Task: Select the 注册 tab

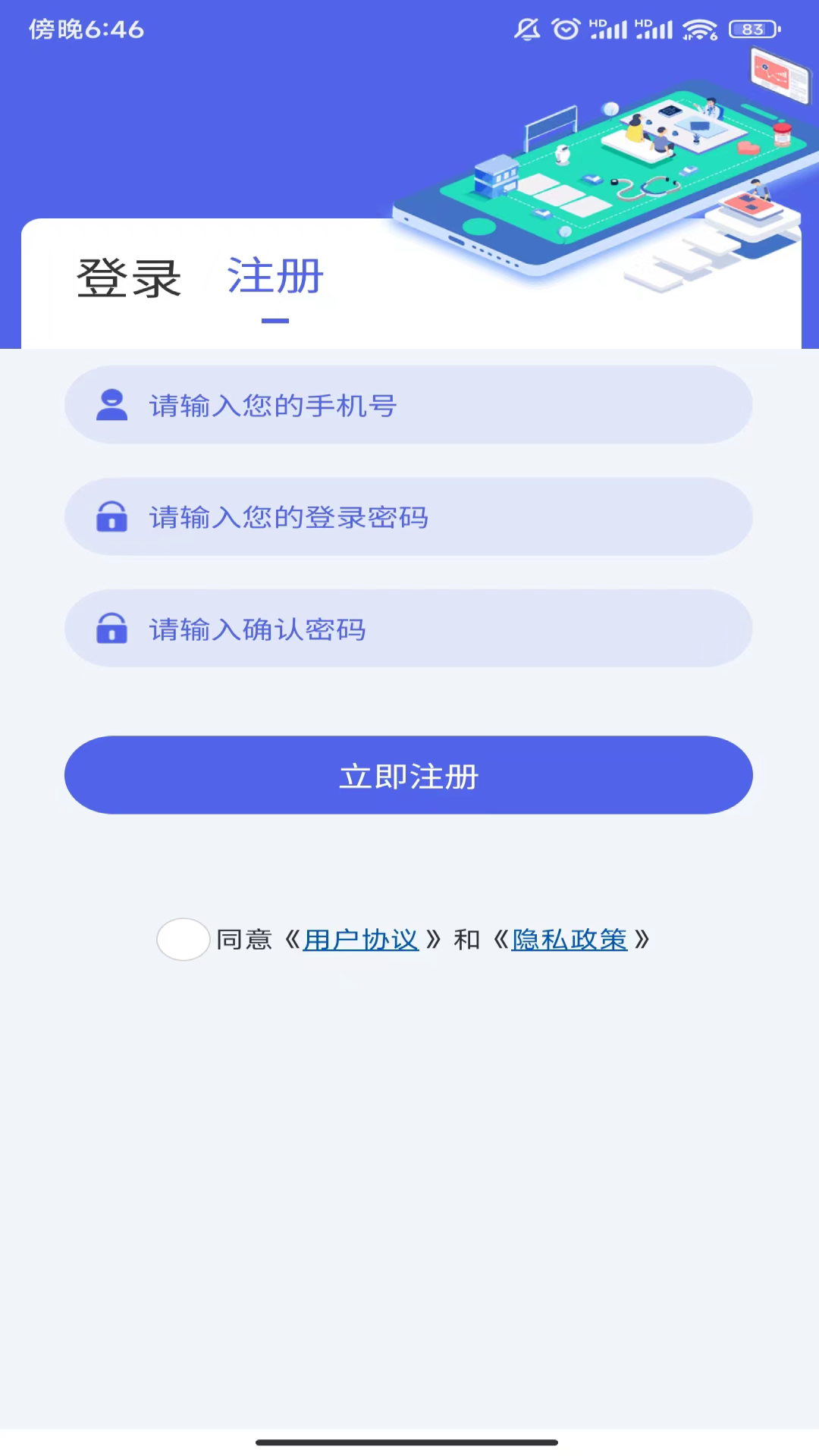Action: [275, 278]
